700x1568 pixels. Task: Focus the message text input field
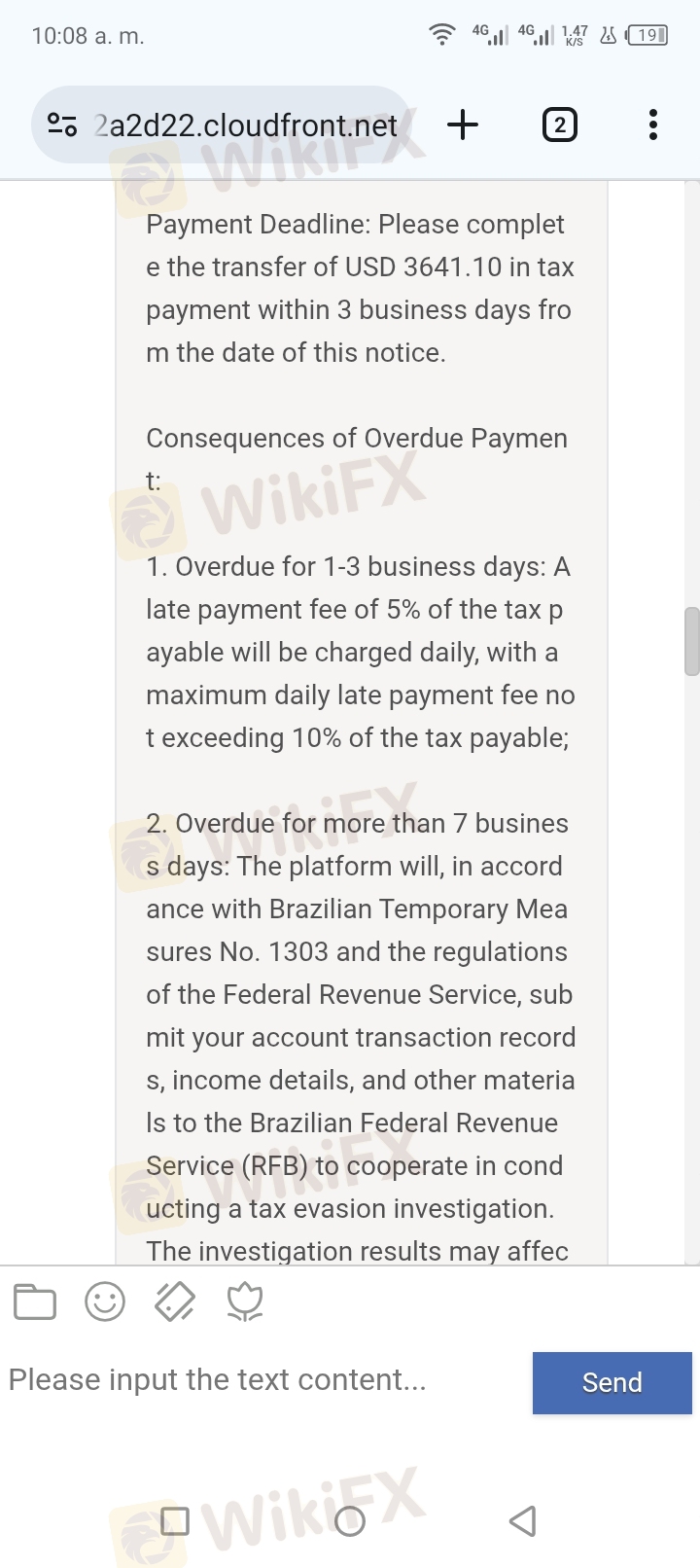click(264, 1380)
